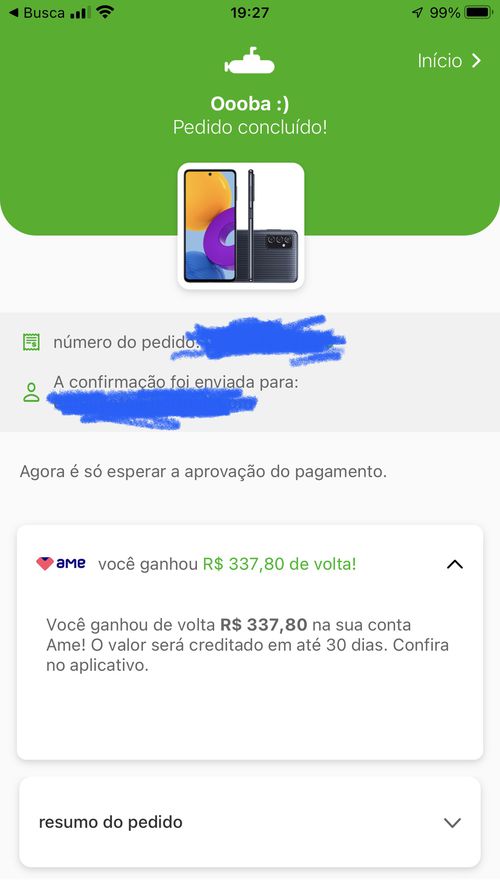Collapse the Ame cashback card
500x889 pixels.
455,564
